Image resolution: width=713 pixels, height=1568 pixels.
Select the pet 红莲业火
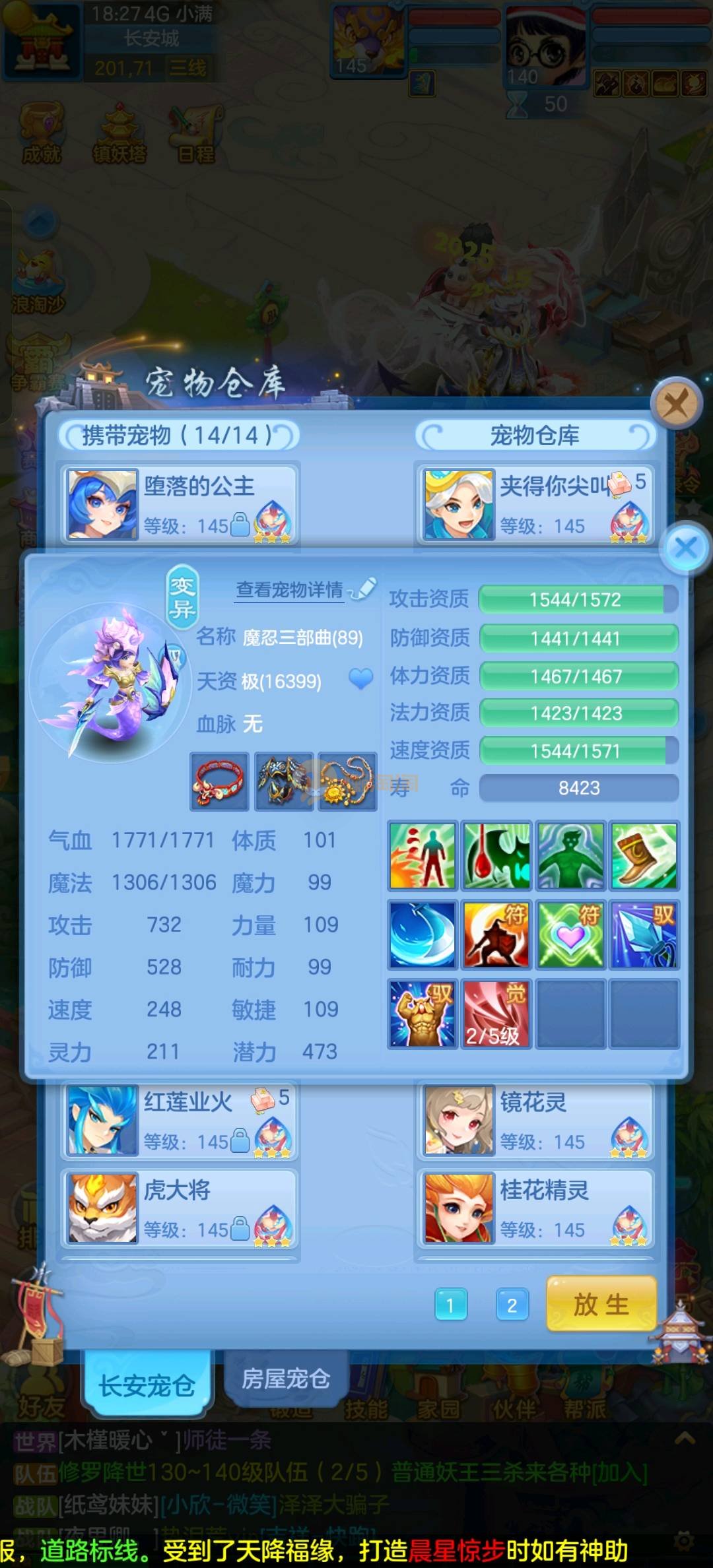click(x=180, y=1121)
